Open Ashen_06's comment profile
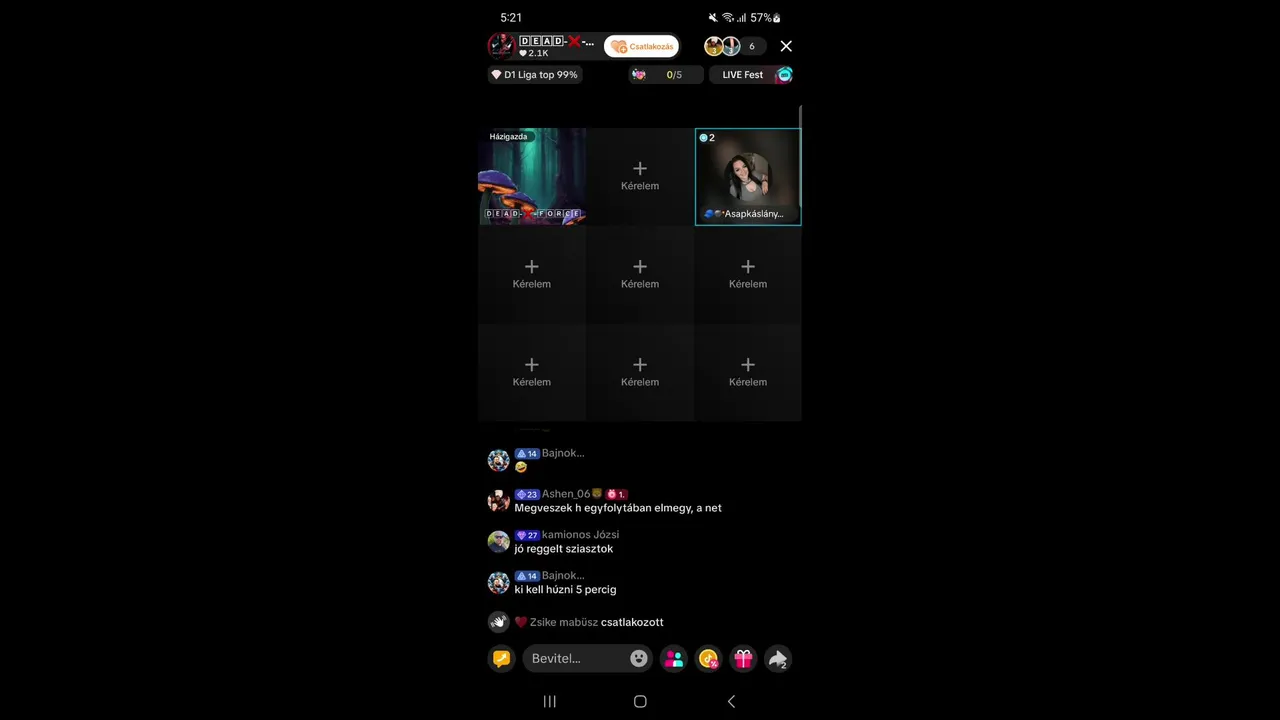 point(498,501)
